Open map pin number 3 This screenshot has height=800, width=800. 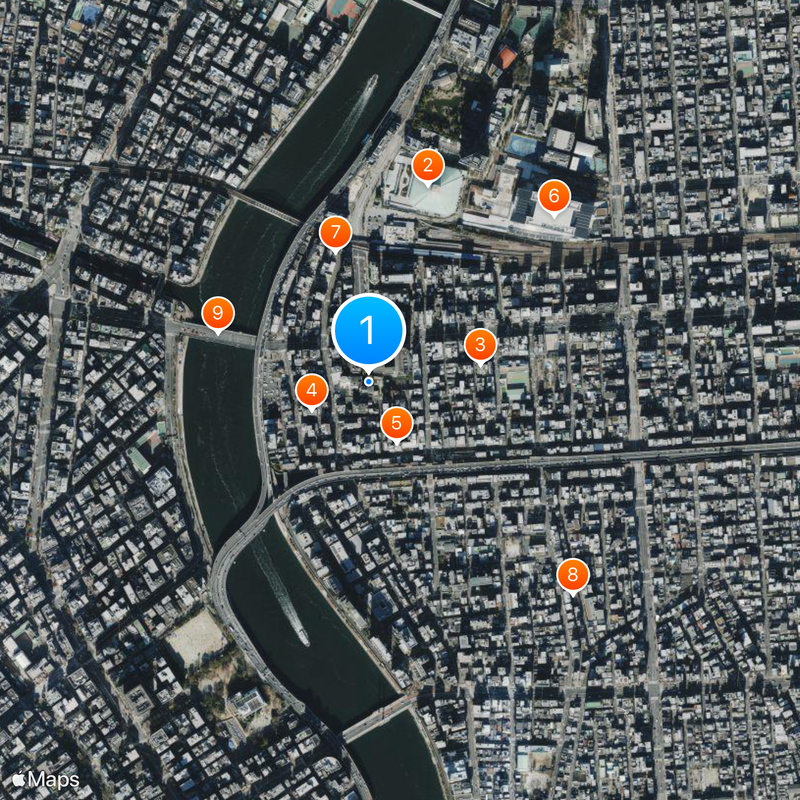[x=480, y=346]
